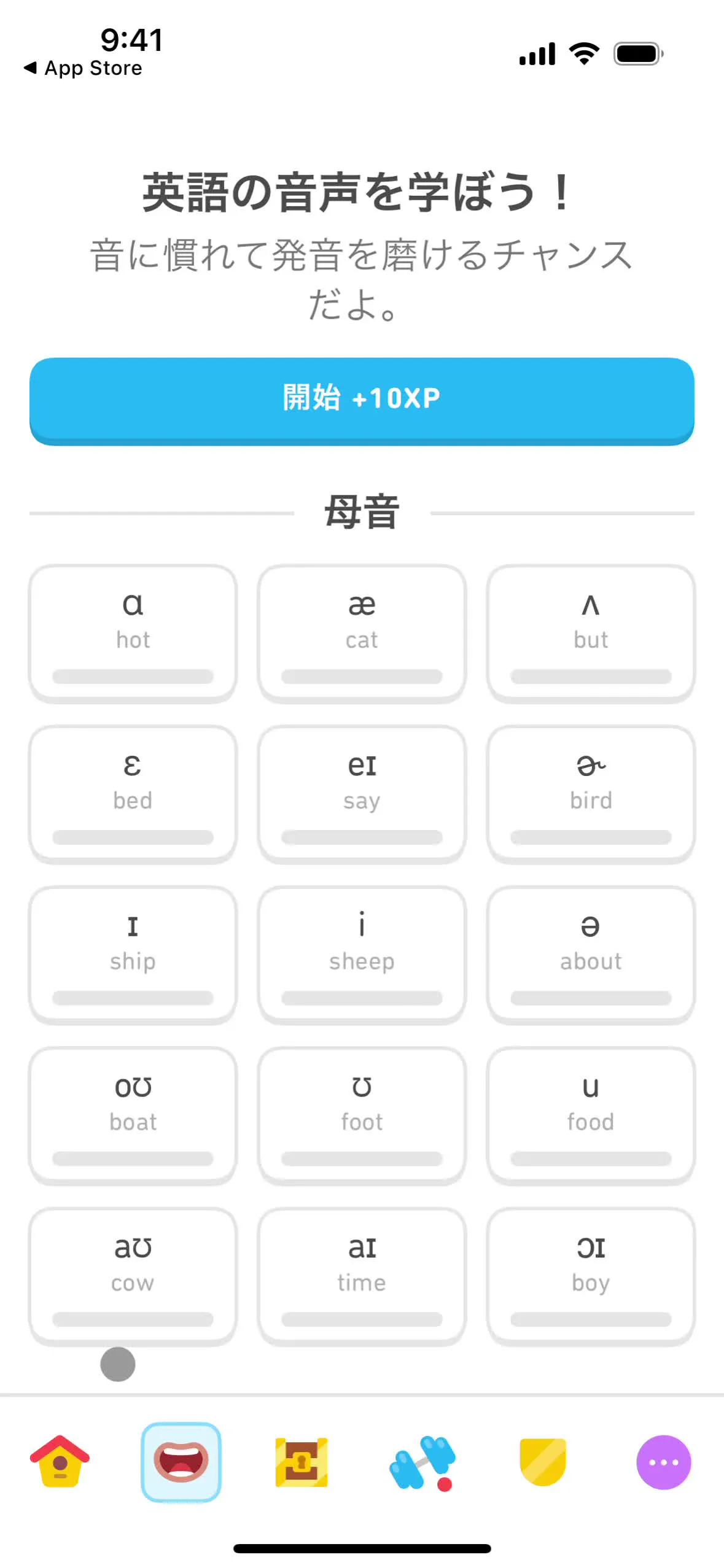Tap the ɪ 'ship' sound card

tap(133, 954)
